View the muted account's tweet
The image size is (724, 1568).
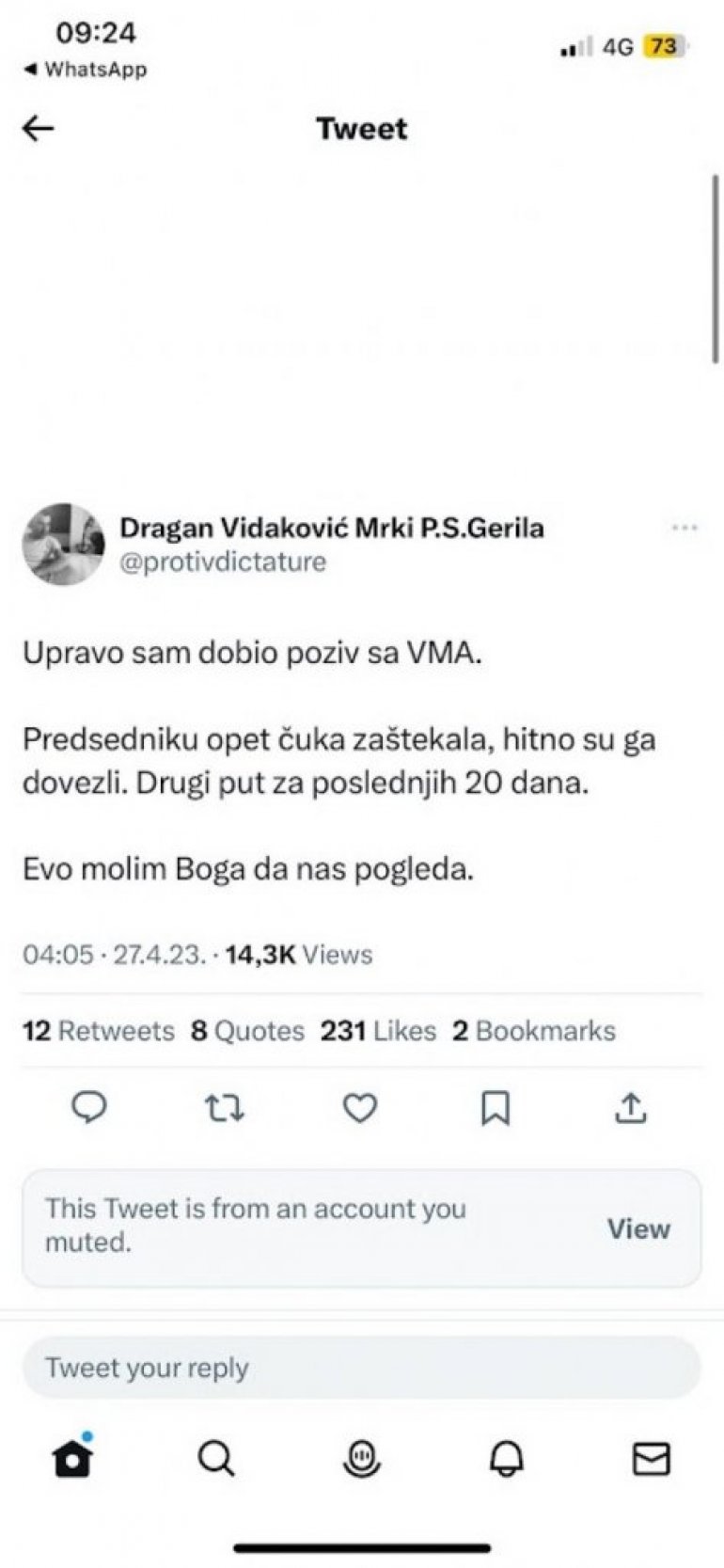point(638,1228)
